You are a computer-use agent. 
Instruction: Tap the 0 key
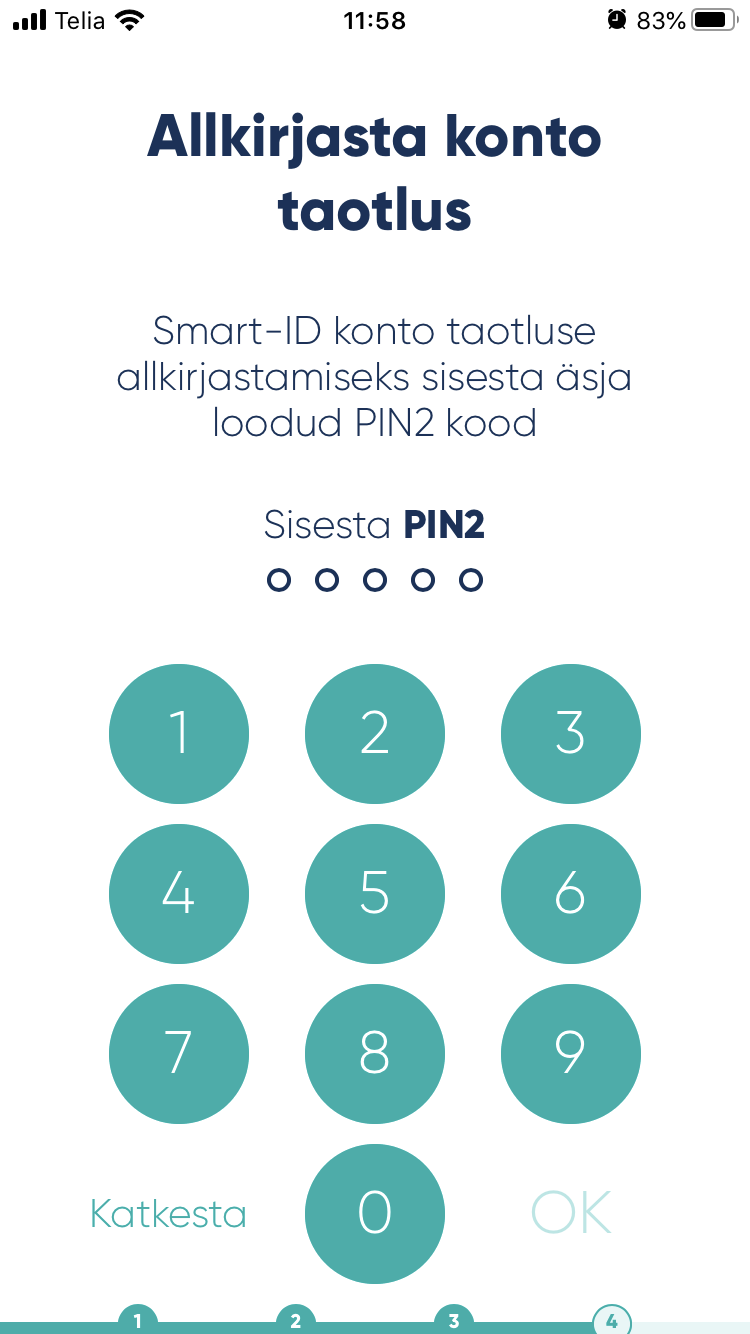(375, 1214)
